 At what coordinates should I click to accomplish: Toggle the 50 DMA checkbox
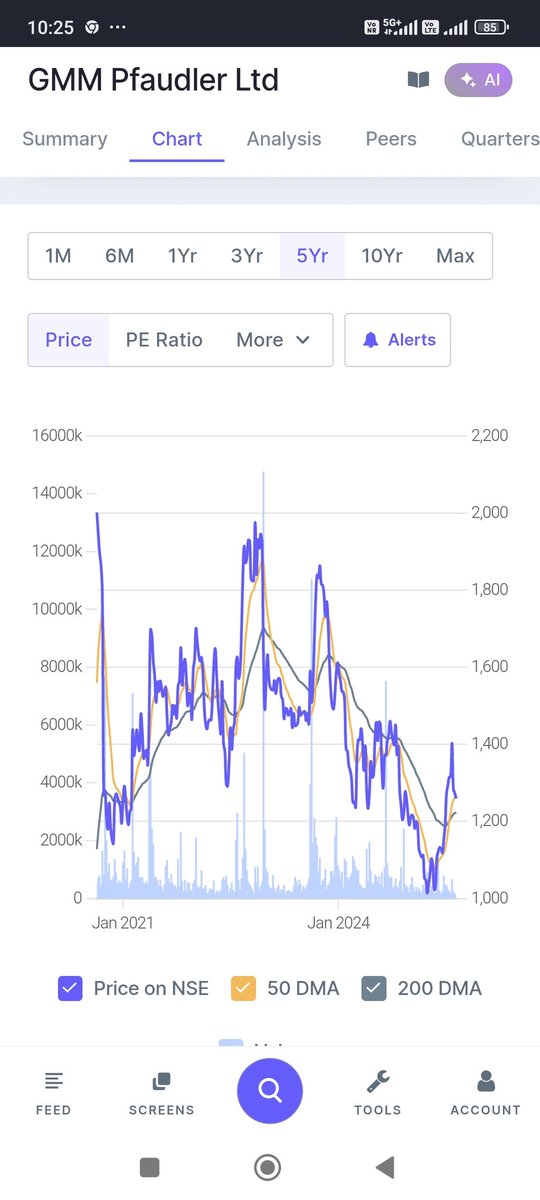(243, 988)
